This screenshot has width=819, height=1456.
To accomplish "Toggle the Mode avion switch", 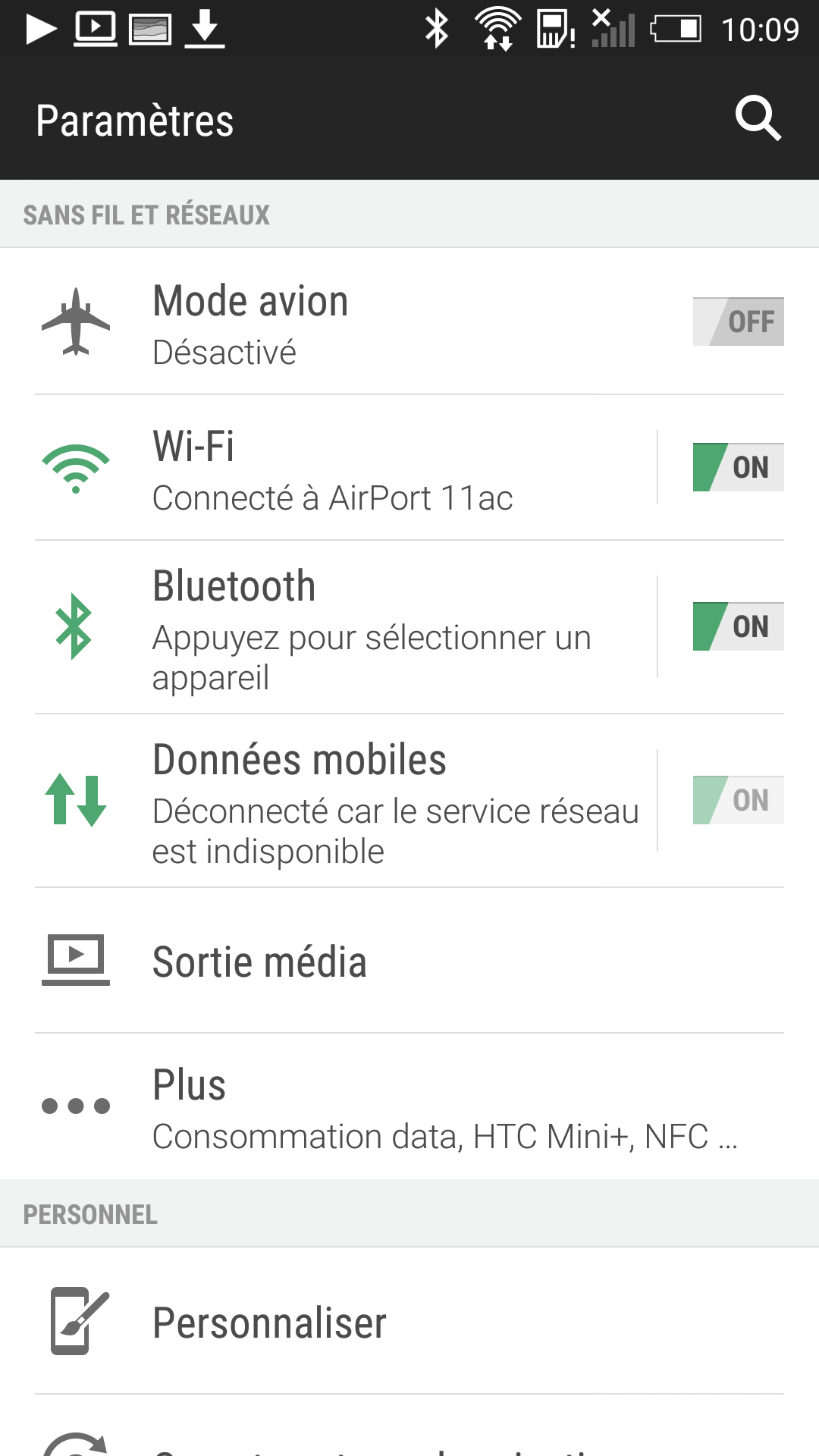I will point(738,322).
